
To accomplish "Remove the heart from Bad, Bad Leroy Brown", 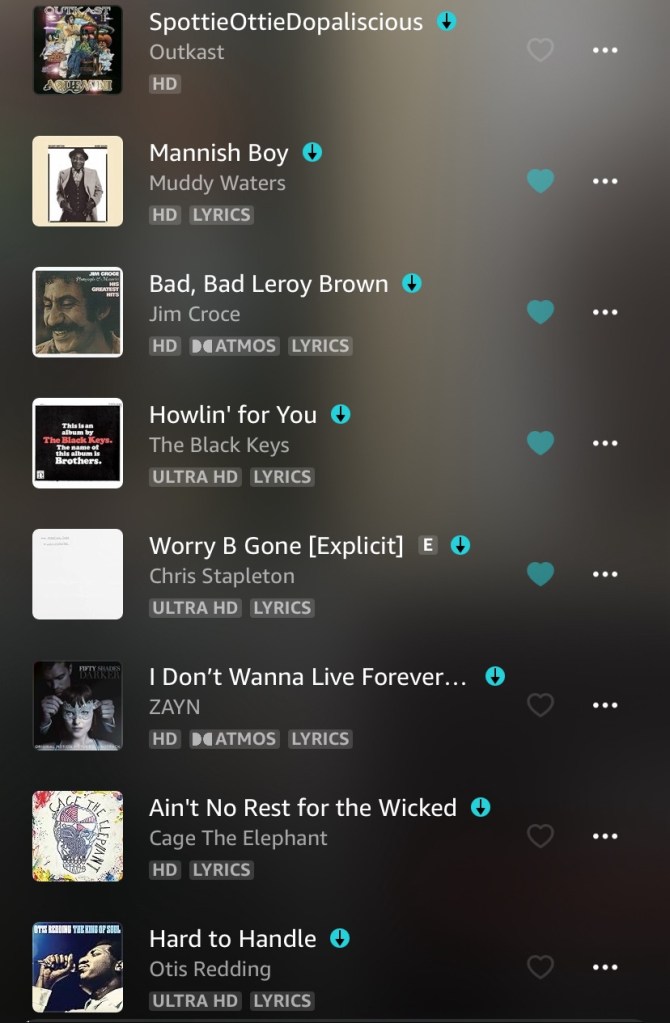I will coord(540,312).
